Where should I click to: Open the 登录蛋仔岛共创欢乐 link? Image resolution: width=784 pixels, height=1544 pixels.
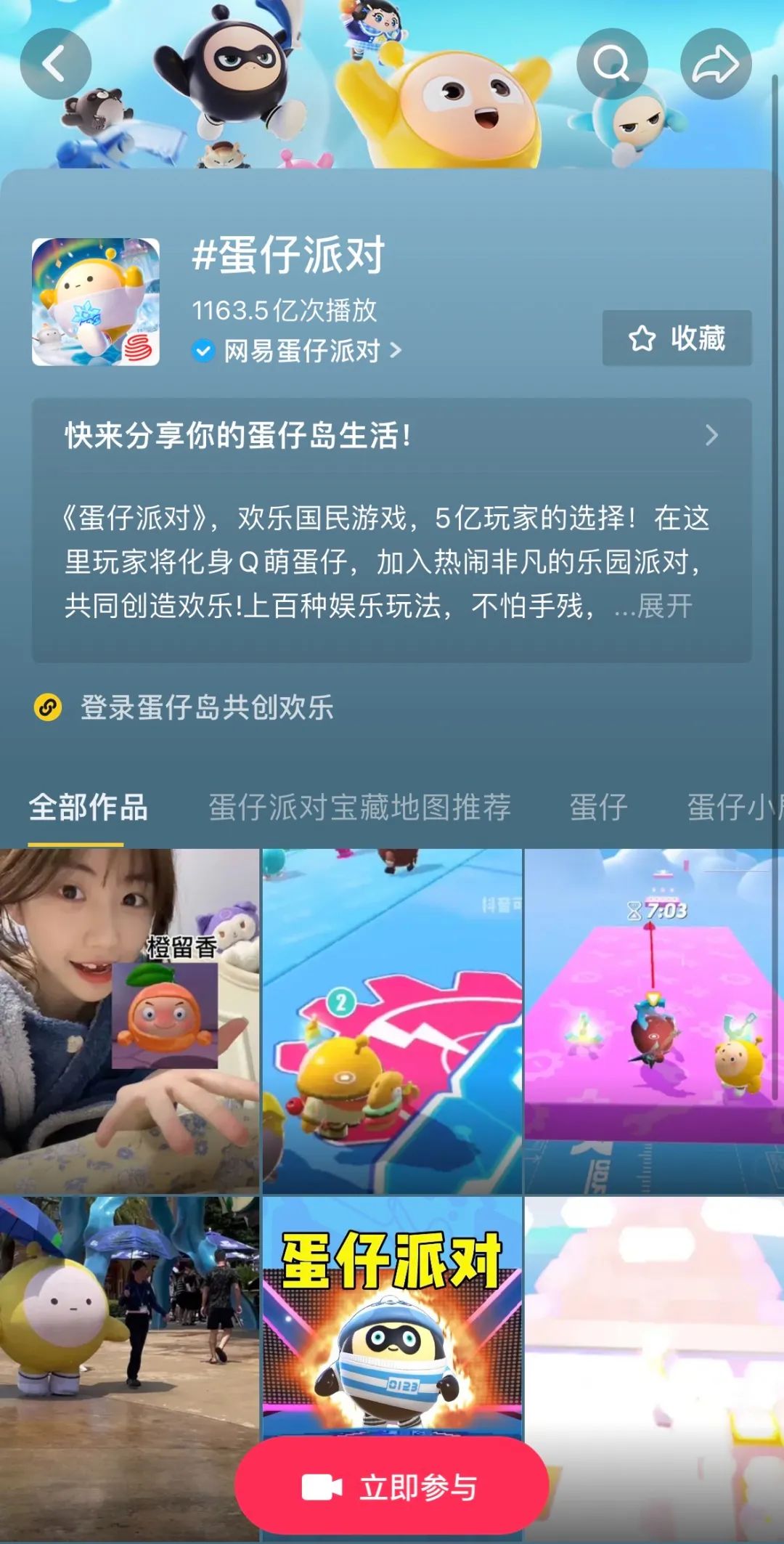click(206, 707)
